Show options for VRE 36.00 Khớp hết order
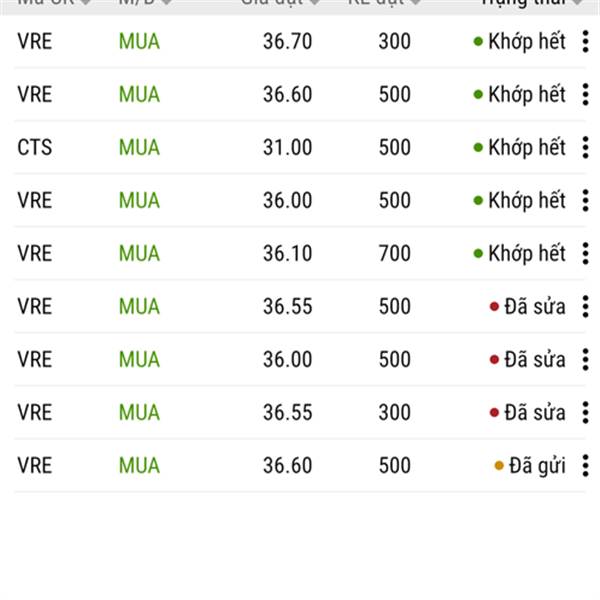The width and height of the screenshot is (600, 600). tap(586, 201)
